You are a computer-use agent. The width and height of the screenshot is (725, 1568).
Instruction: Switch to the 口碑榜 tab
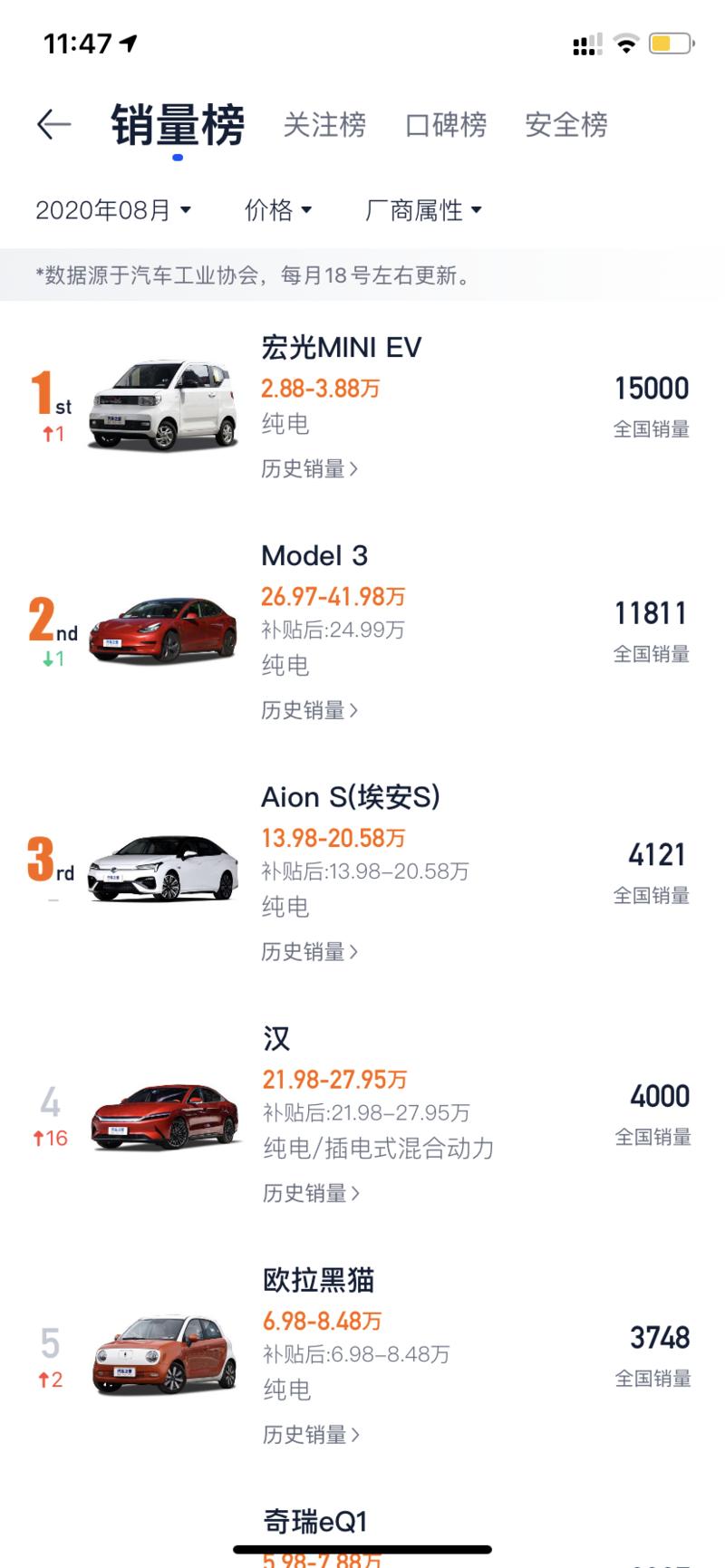(x=446, y=125)
